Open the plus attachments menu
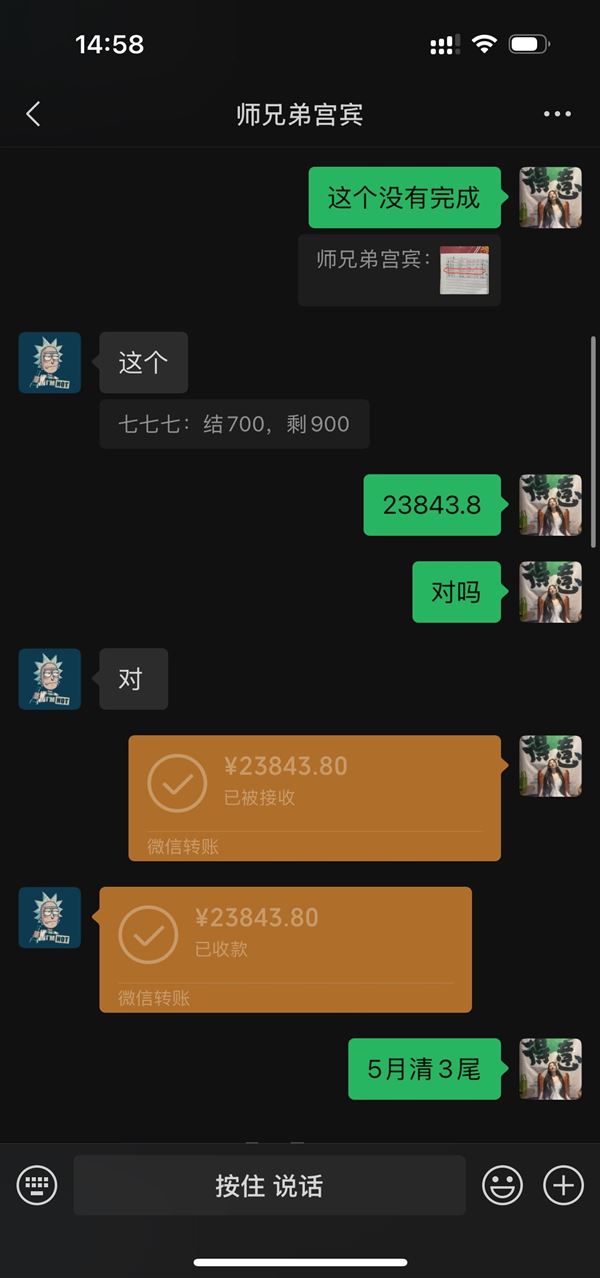Viewport: 600px width, 1278px height. point(563,1186)
